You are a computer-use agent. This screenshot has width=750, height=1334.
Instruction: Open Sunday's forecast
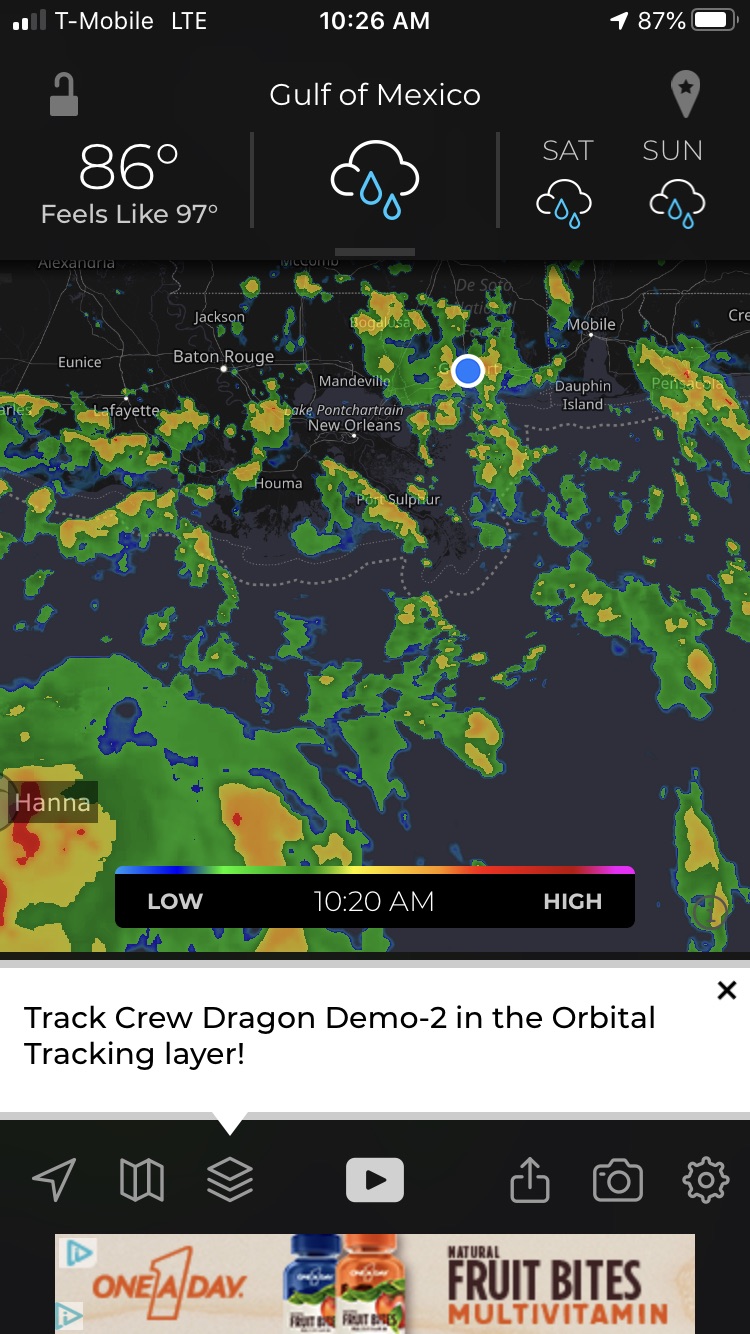pos(674,180)
